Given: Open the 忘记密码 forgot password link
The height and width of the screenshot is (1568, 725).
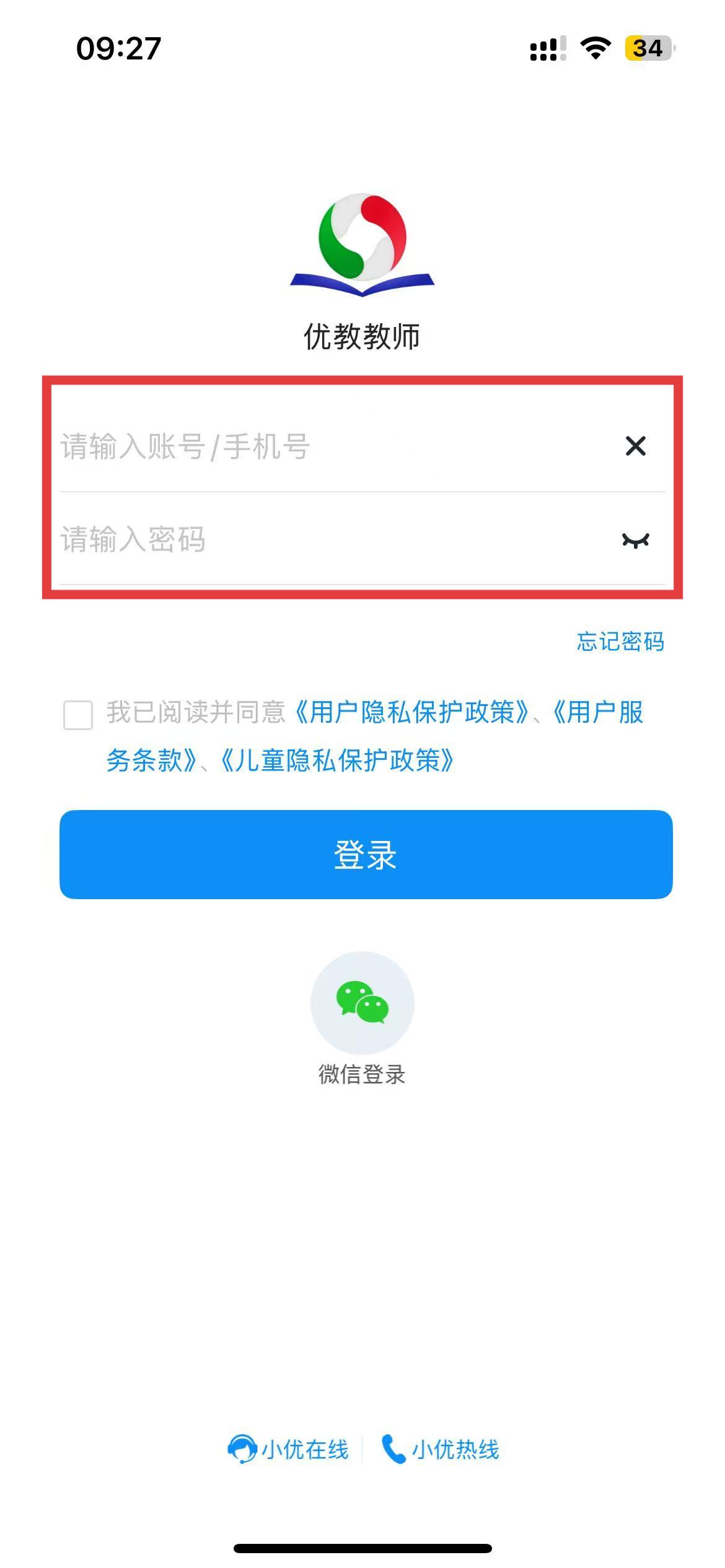Looking at the screenshot, I should coord(620,642).
